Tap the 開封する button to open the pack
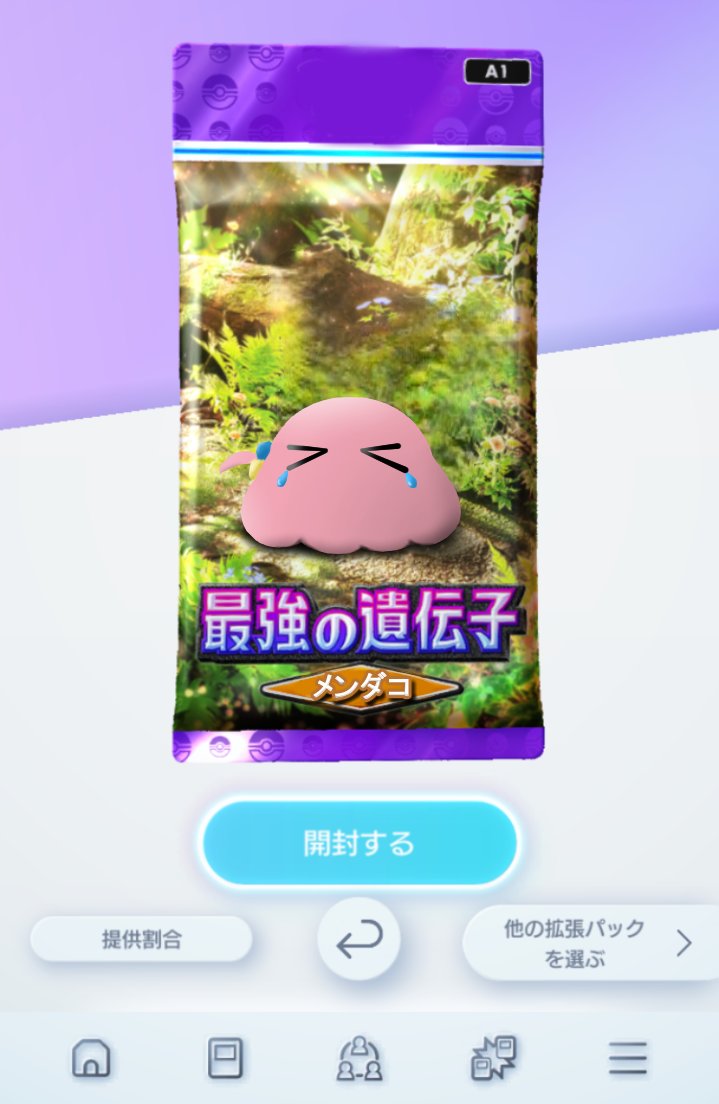The image size is (719, 1104). (359, 842)
